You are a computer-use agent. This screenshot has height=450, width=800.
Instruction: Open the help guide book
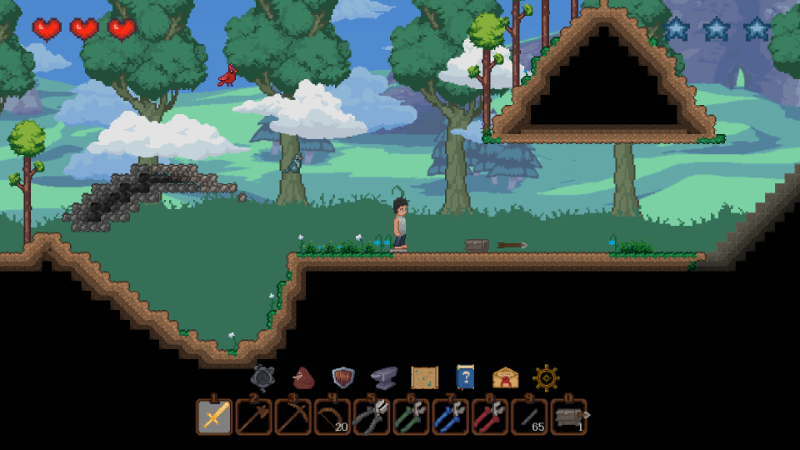coord(465,377)
